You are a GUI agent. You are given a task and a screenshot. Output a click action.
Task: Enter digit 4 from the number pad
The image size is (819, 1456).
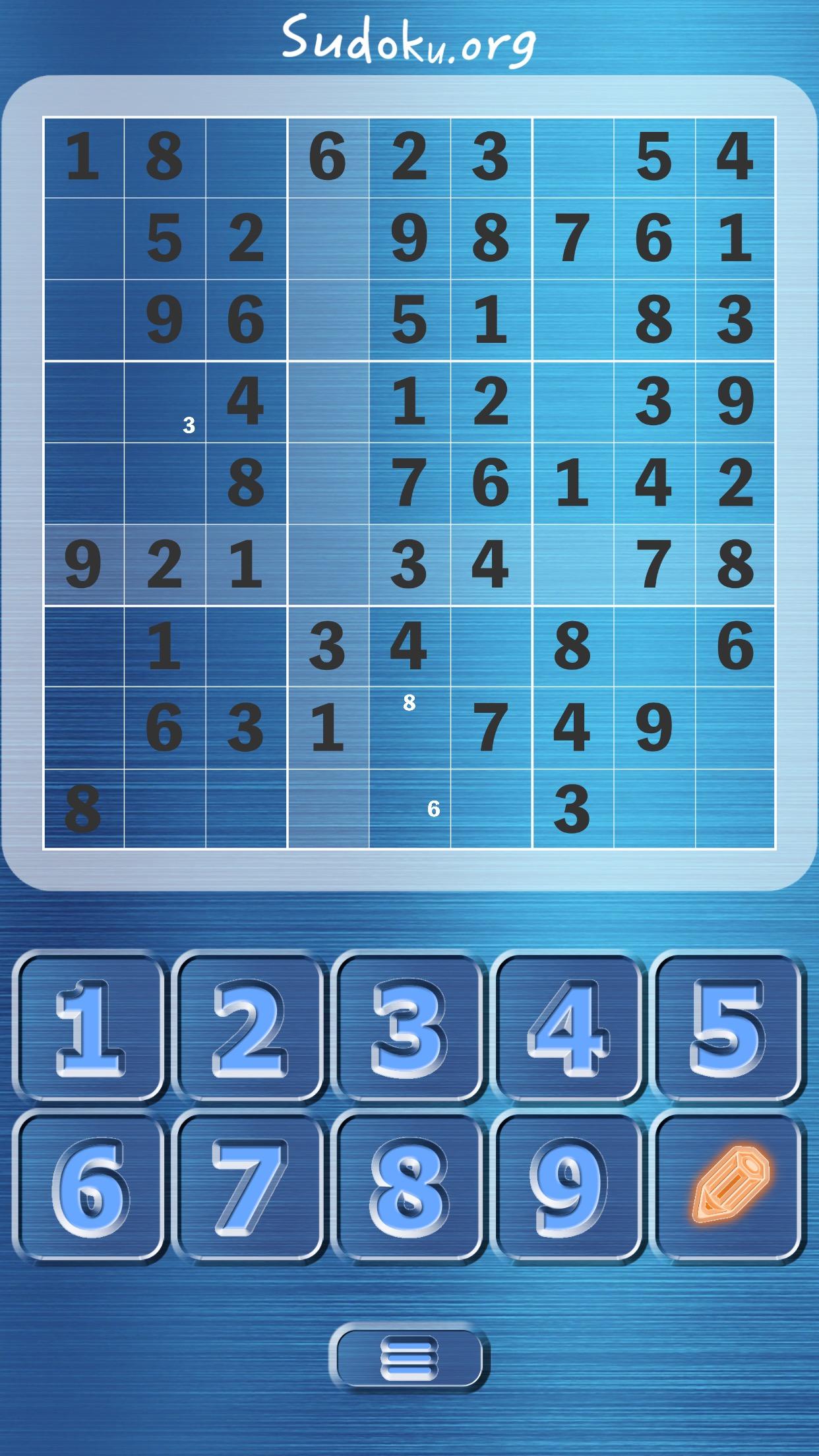(568, 1027)
